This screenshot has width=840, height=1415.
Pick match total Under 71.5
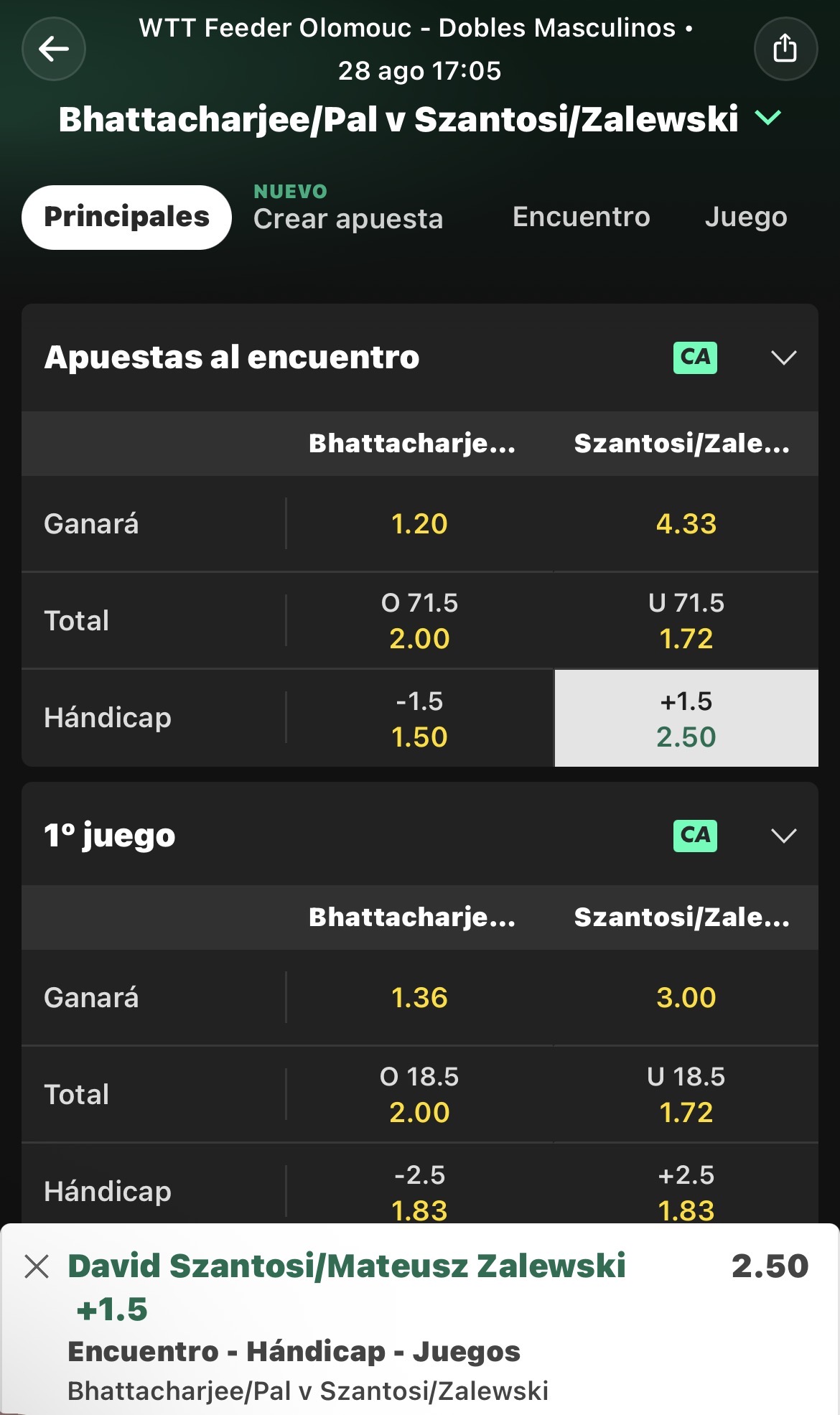tap(686, 621)
